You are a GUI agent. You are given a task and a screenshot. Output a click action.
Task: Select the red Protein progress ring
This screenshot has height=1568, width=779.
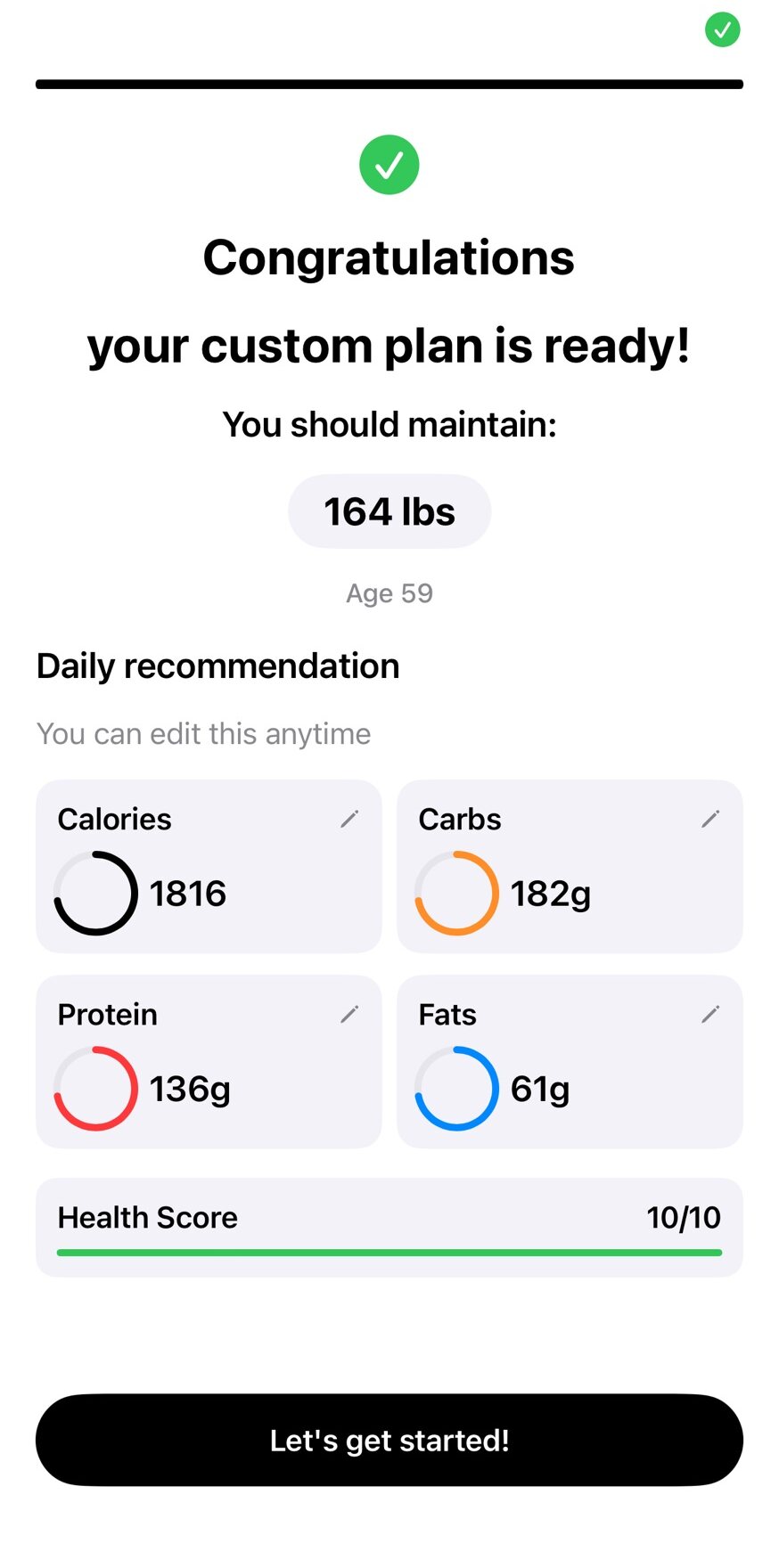(95, 1088)
